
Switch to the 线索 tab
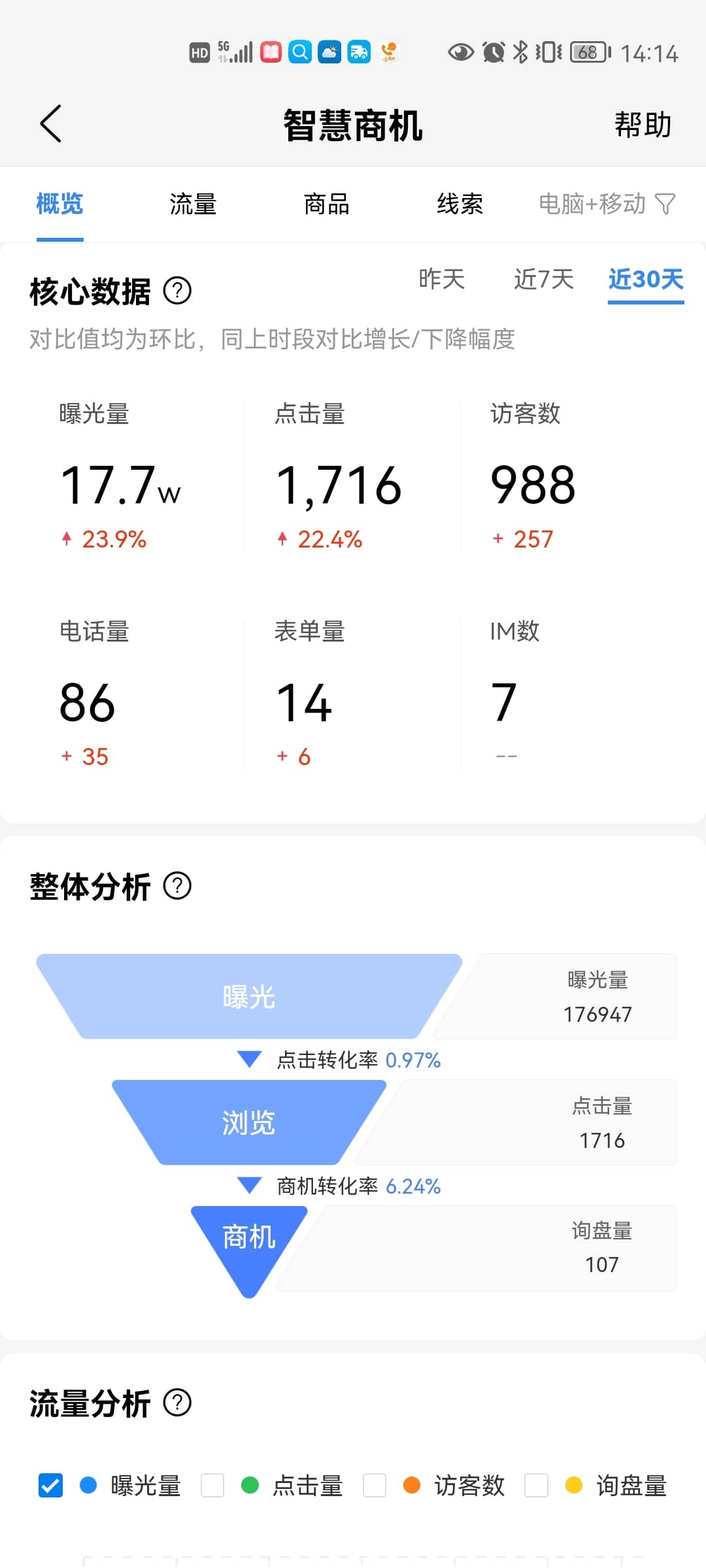tap(460, 204)
